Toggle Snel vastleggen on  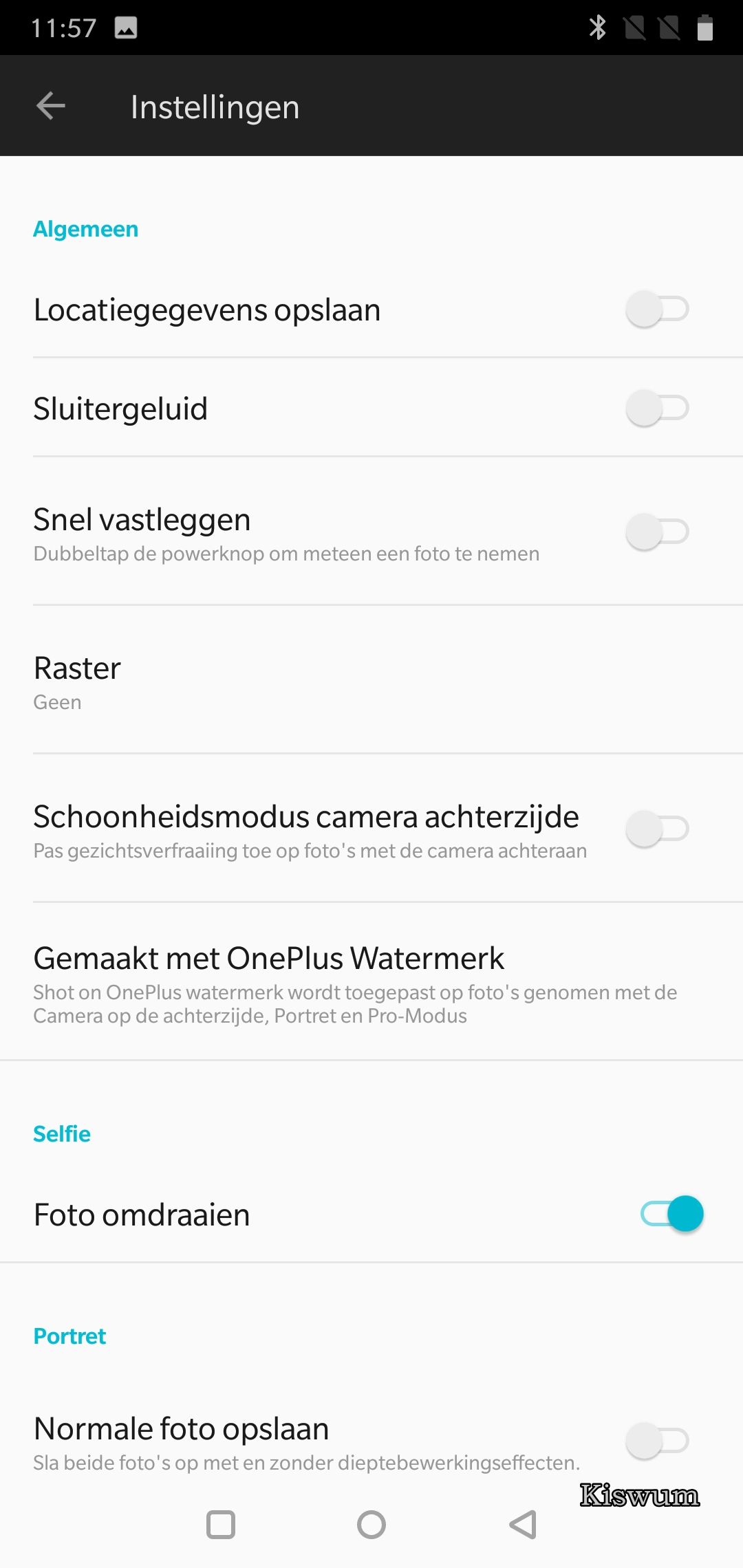657,532
